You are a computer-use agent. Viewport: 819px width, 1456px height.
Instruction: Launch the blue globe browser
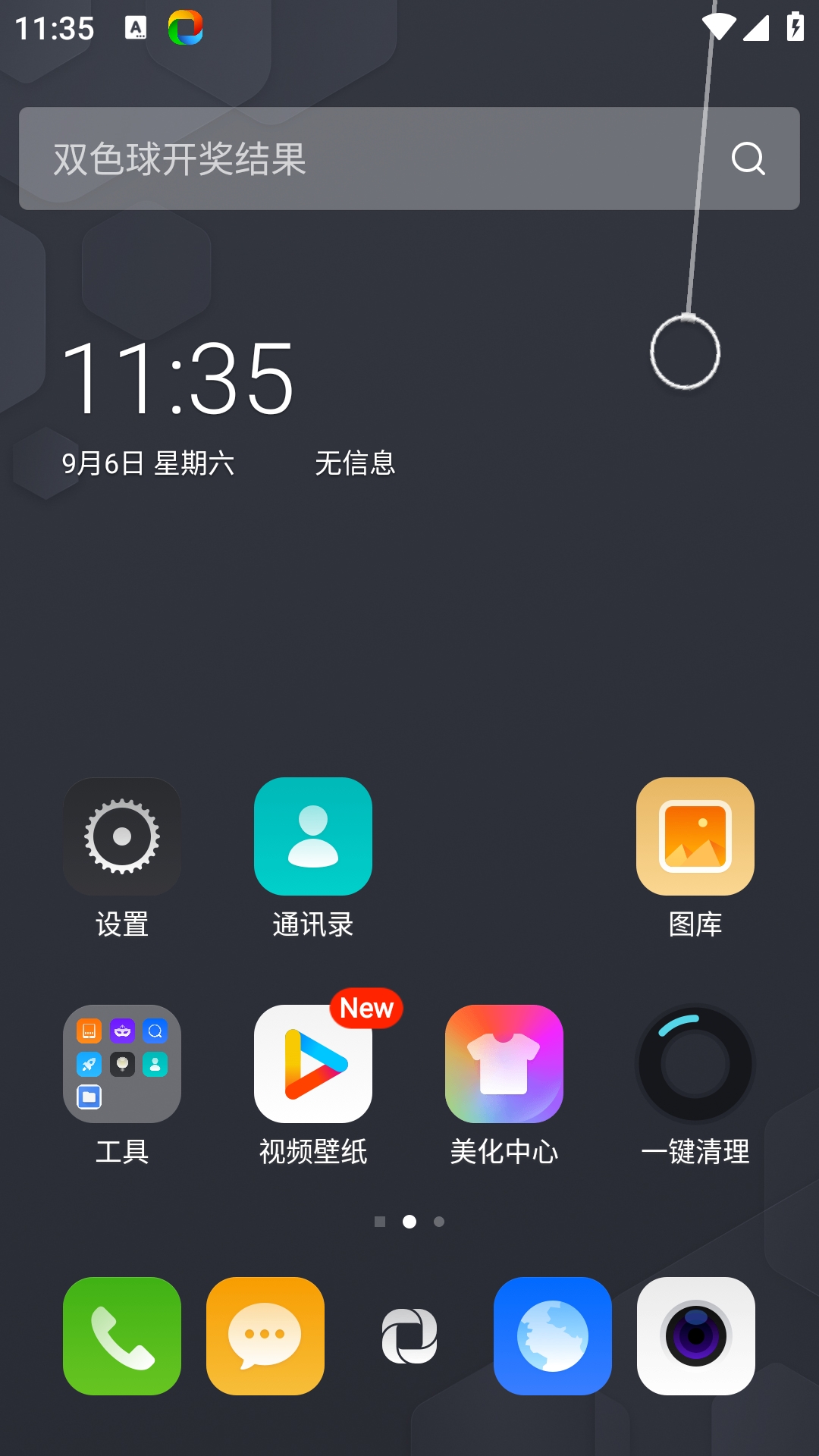point(553,1336)
